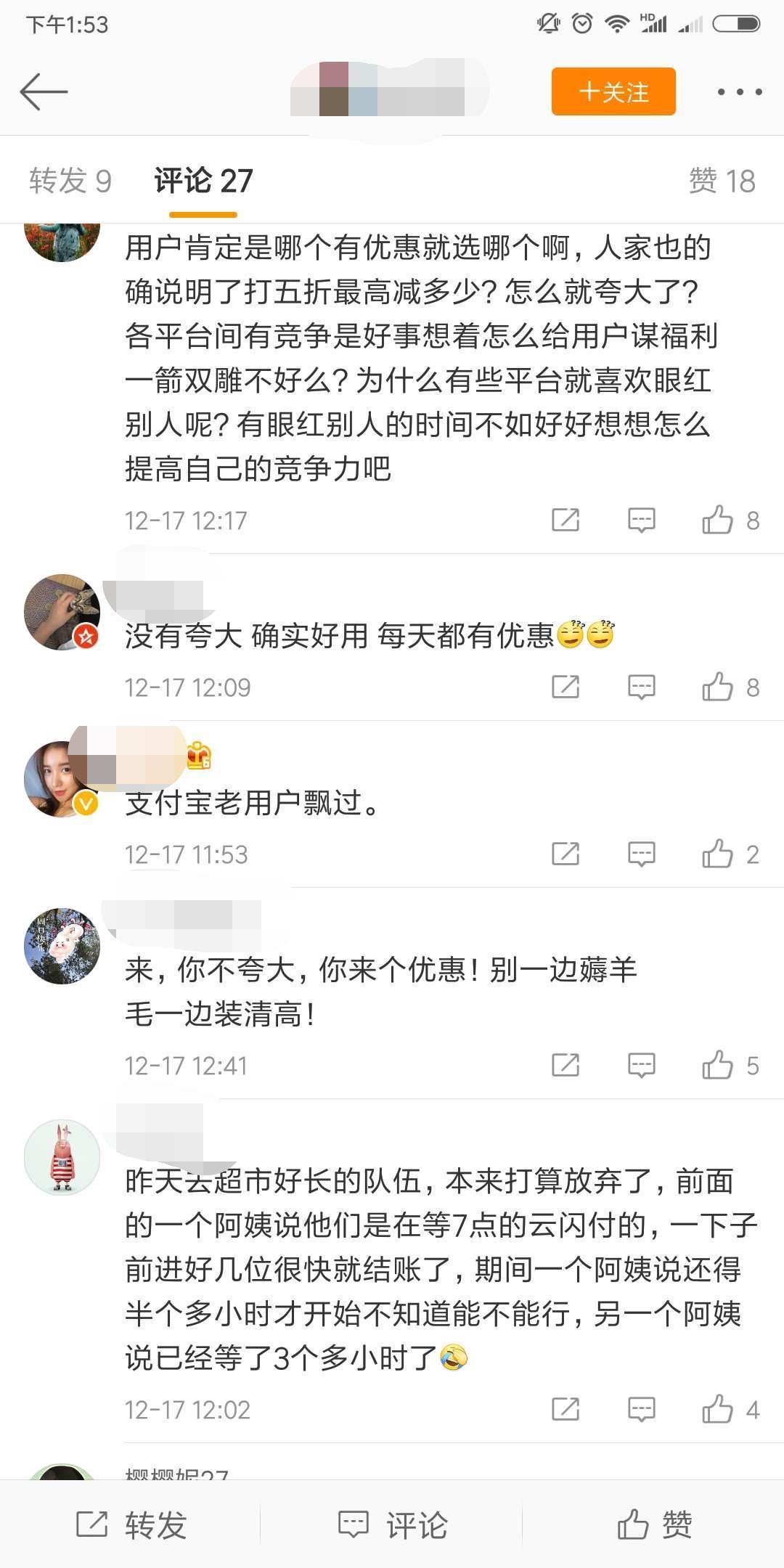The image size is (784, 1568).
Task: Like the comment posted at 12-17 12:17
Action: (x=718, y=520)
